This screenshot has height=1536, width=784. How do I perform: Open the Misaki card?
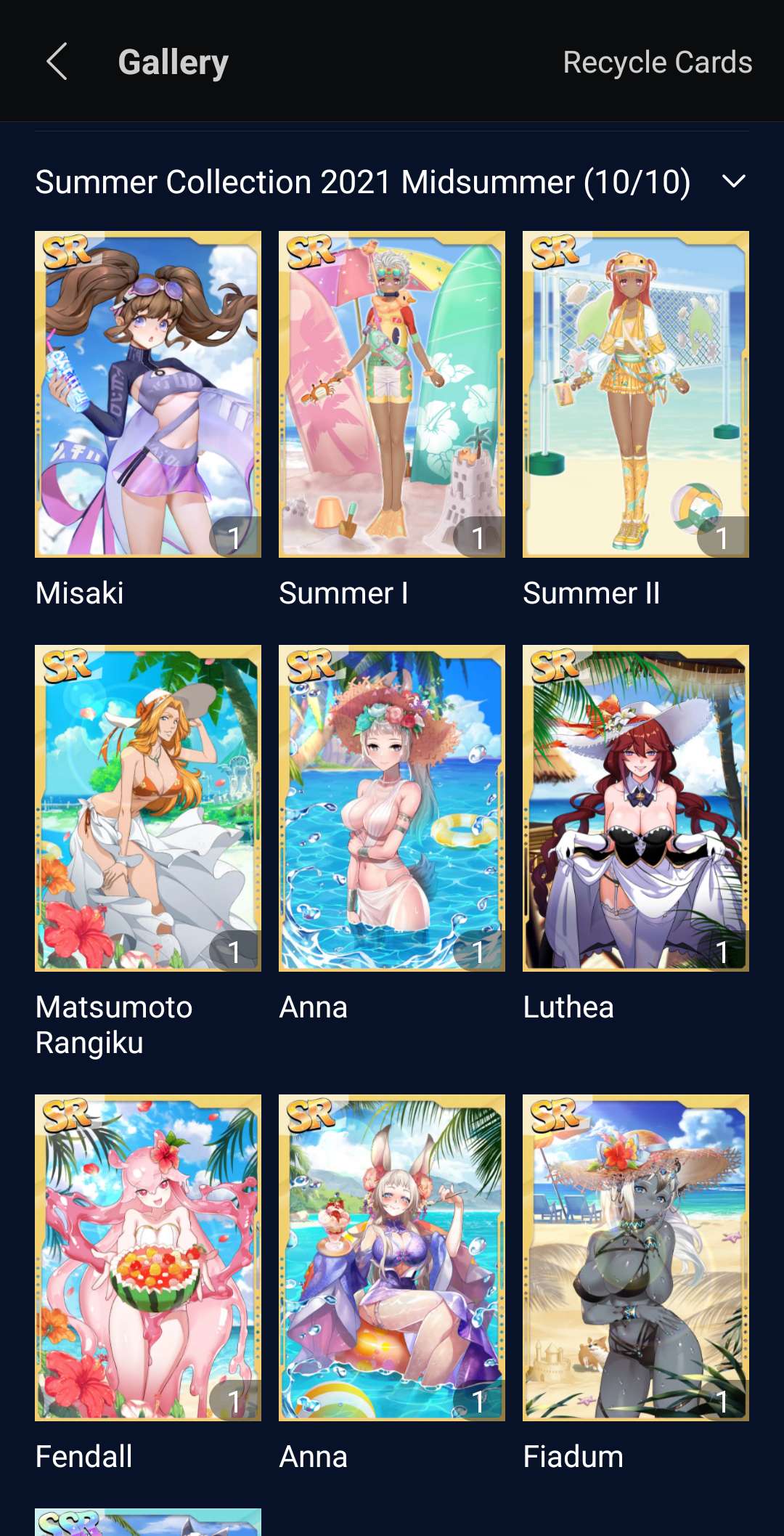pos(148,394)
